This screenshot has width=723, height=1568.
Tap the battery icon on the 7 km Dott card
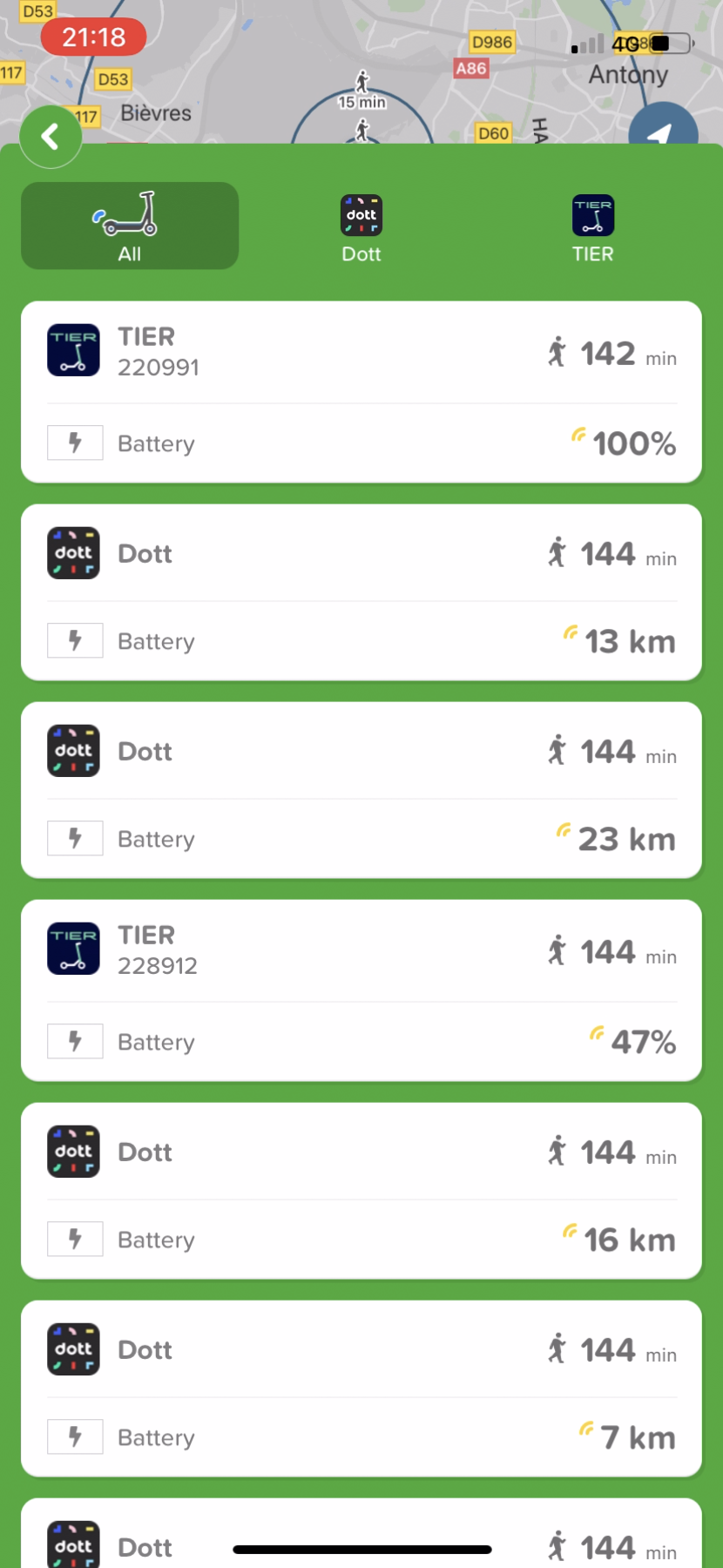[x=75, y=1436]
